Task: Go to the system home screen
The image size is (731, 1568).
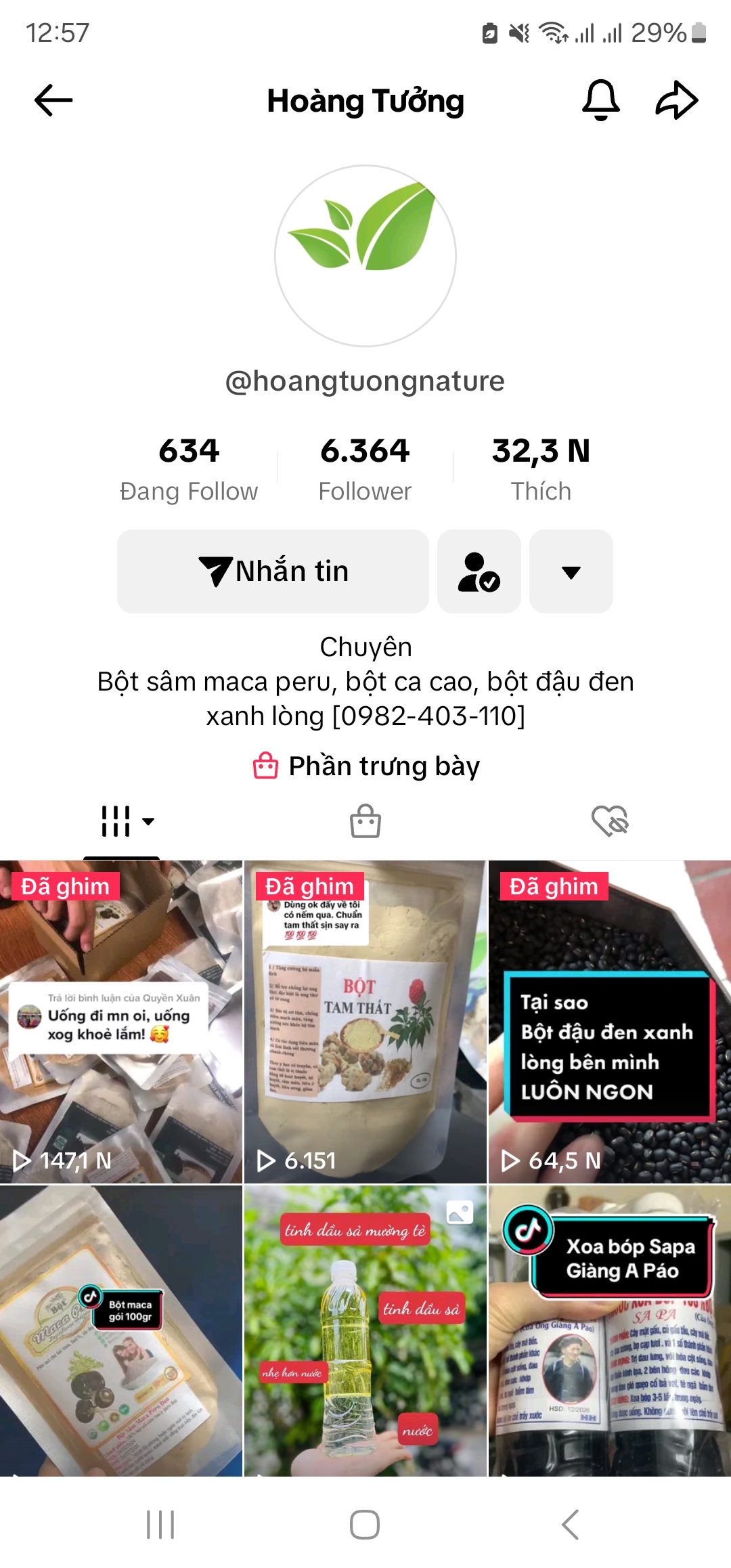Action: [x=365, y=1525]
